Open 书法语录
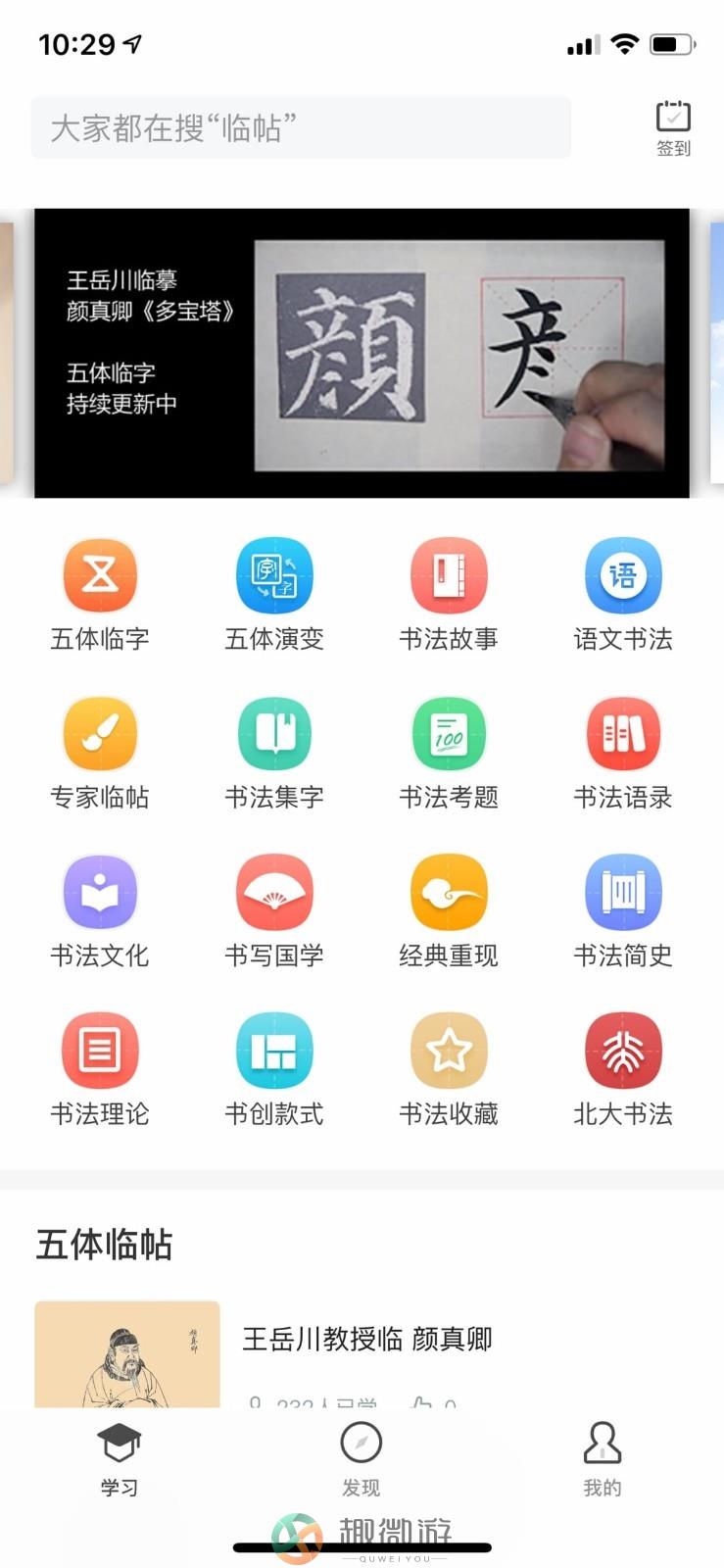This screenshot has width=724, height=1568. pos(623,754)
